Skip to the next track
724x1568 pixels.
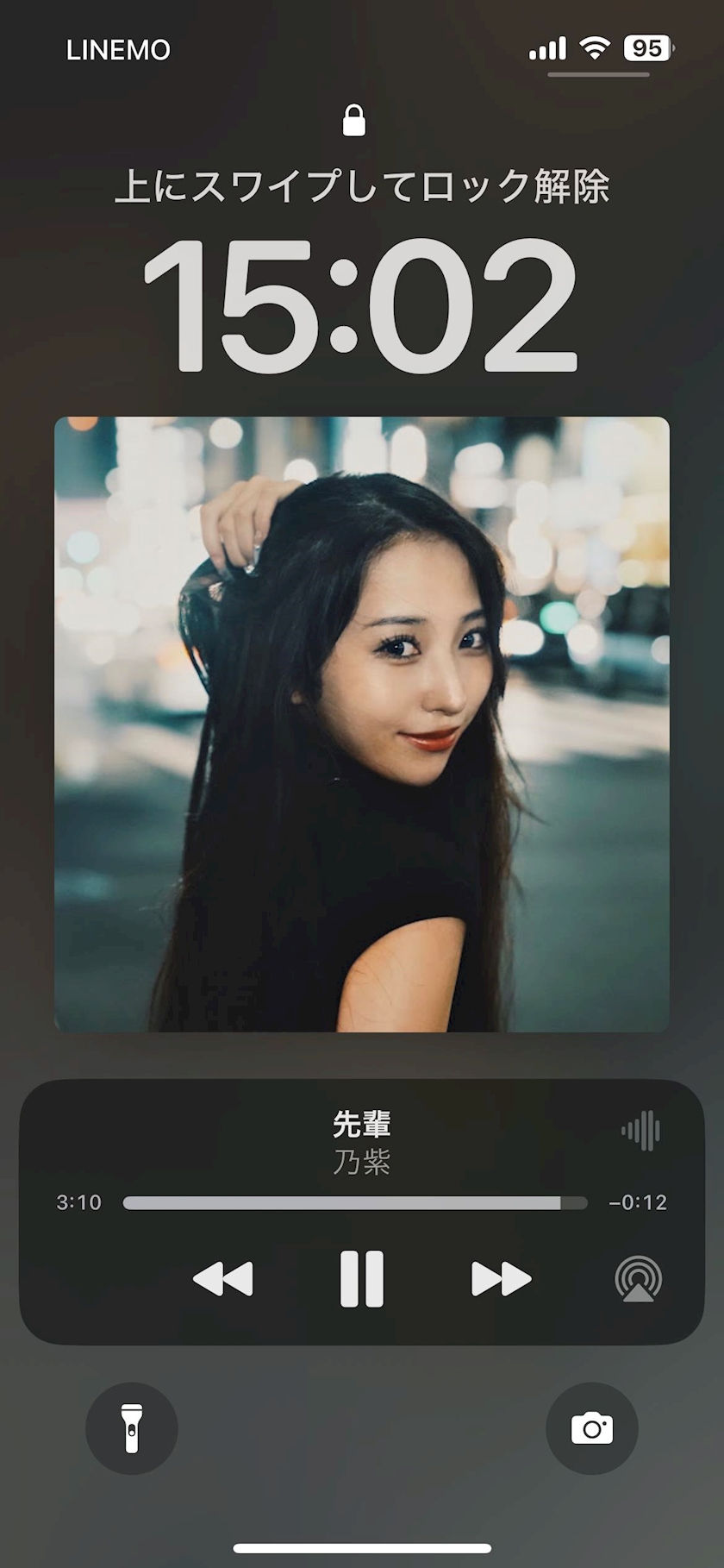(501, 1278)
